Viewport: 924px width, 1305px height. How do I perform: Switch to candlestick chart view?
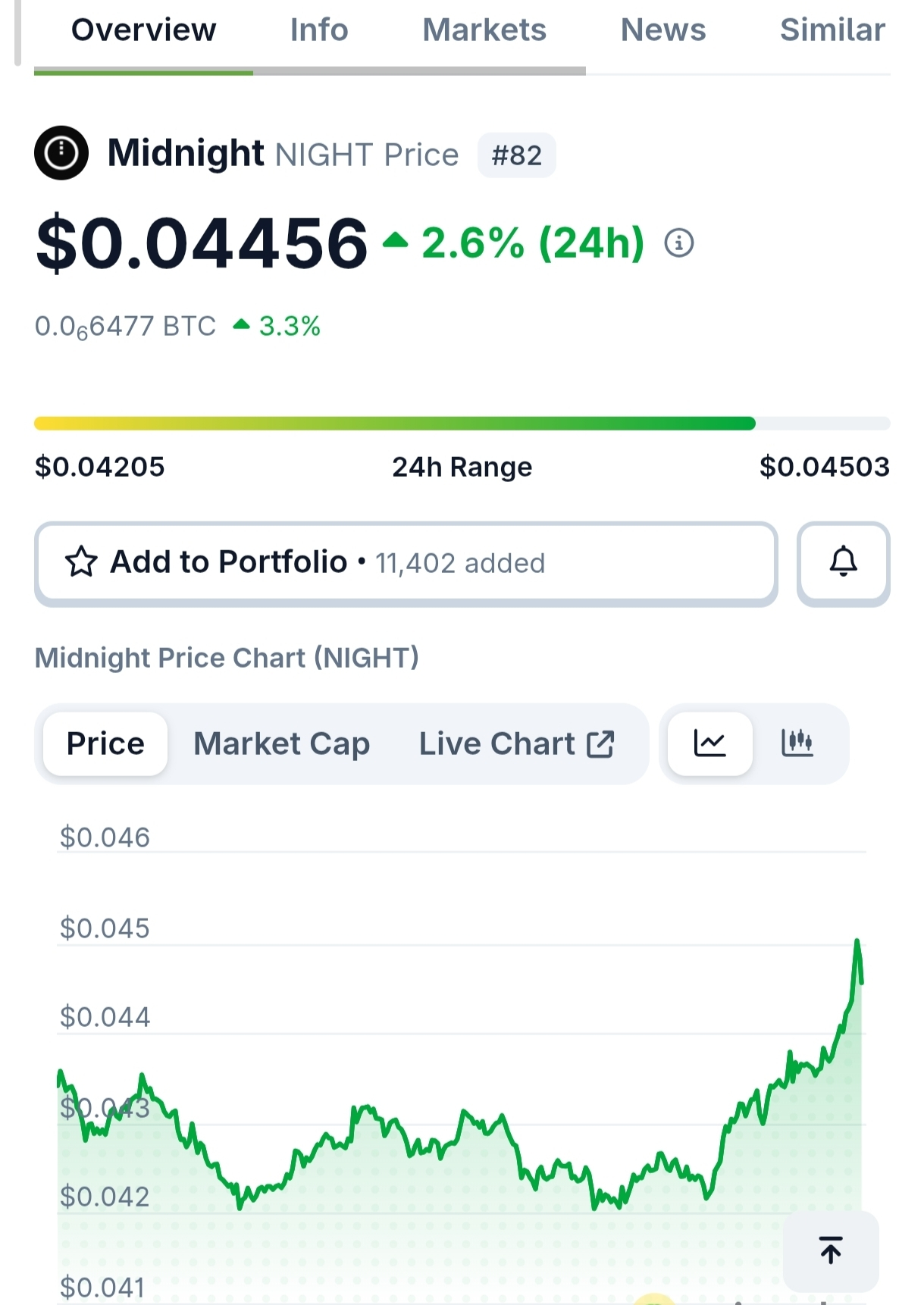(x=797, y=743)
